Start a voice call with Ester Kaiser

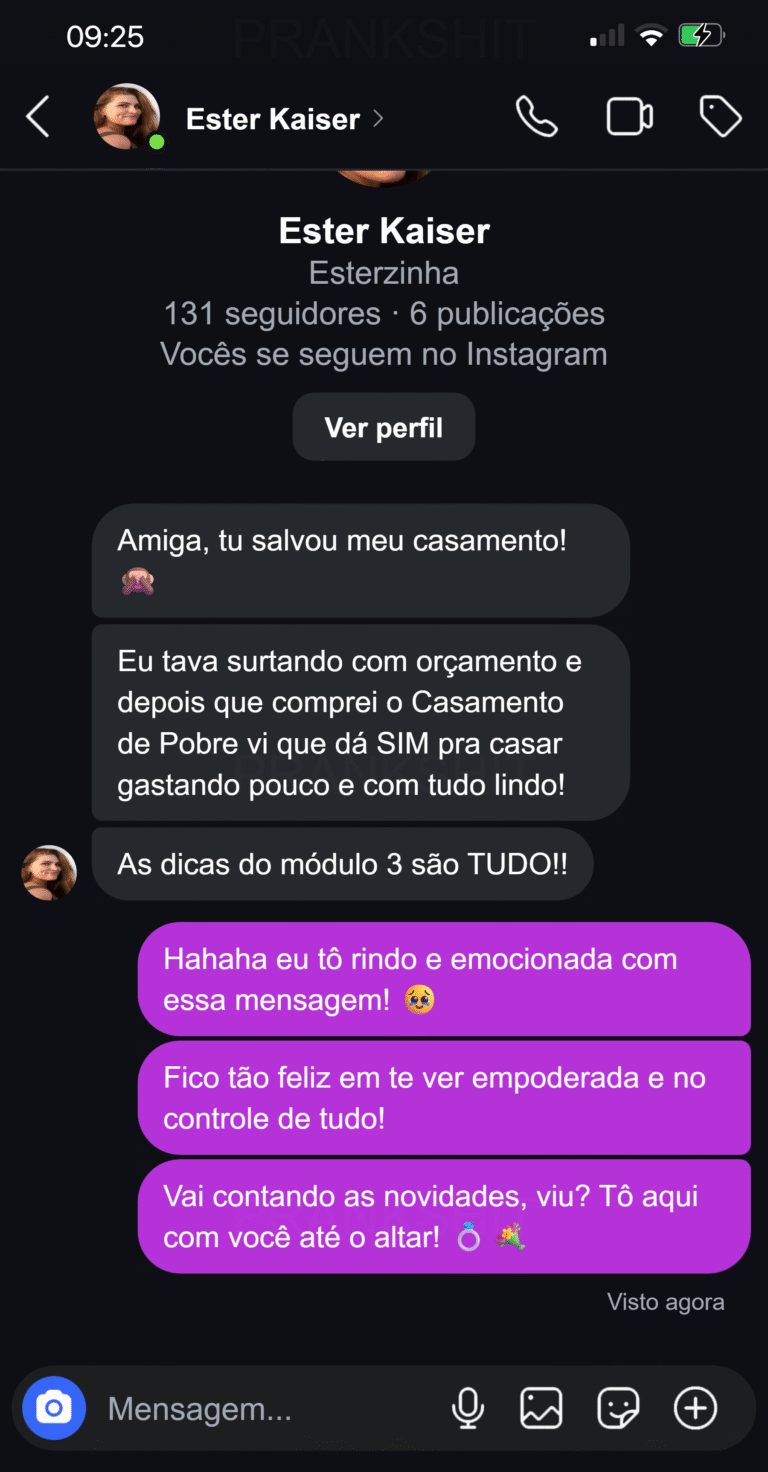coord(536,118)
